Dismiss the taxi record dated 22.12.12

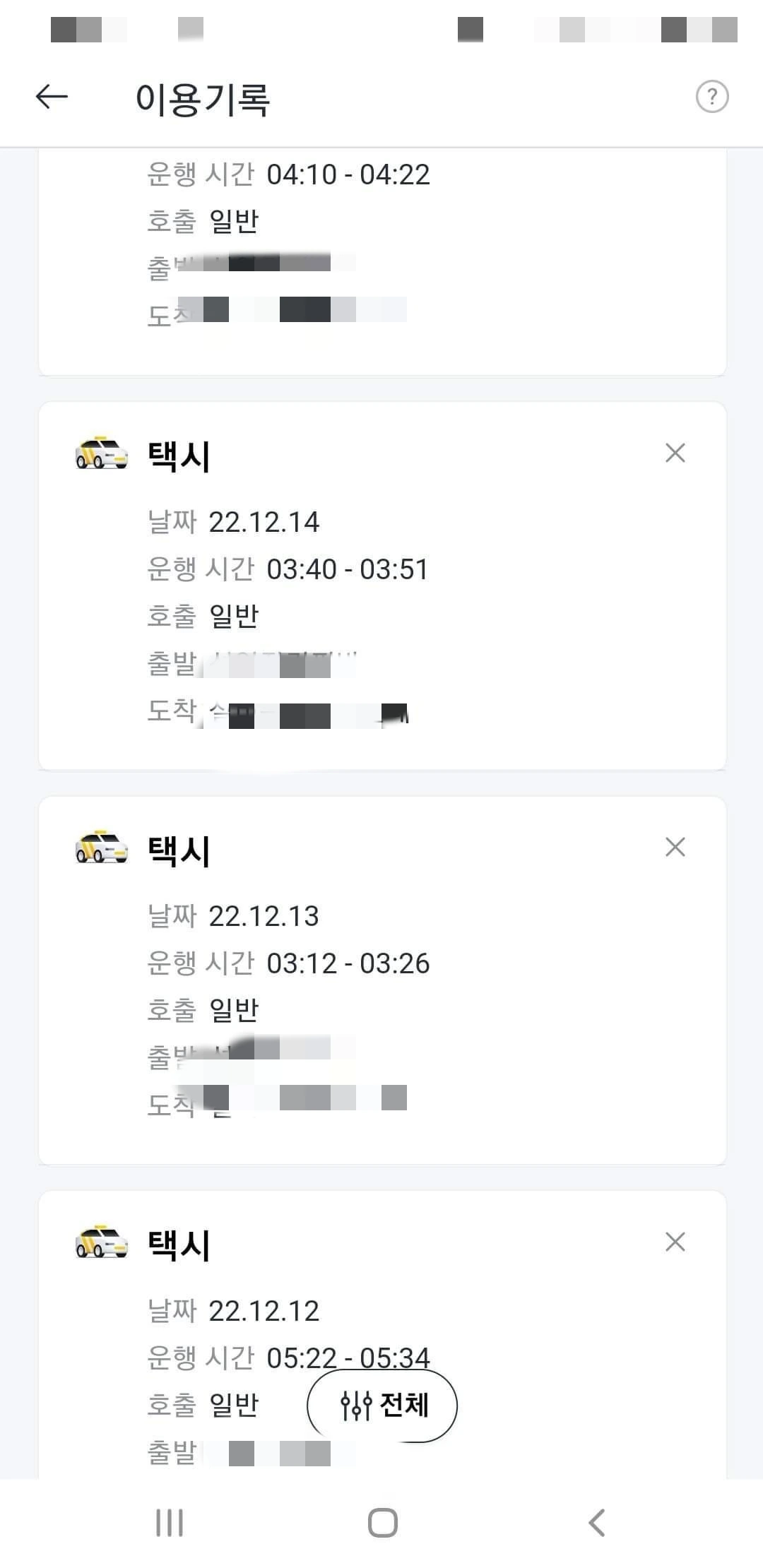click(675, 1242)
